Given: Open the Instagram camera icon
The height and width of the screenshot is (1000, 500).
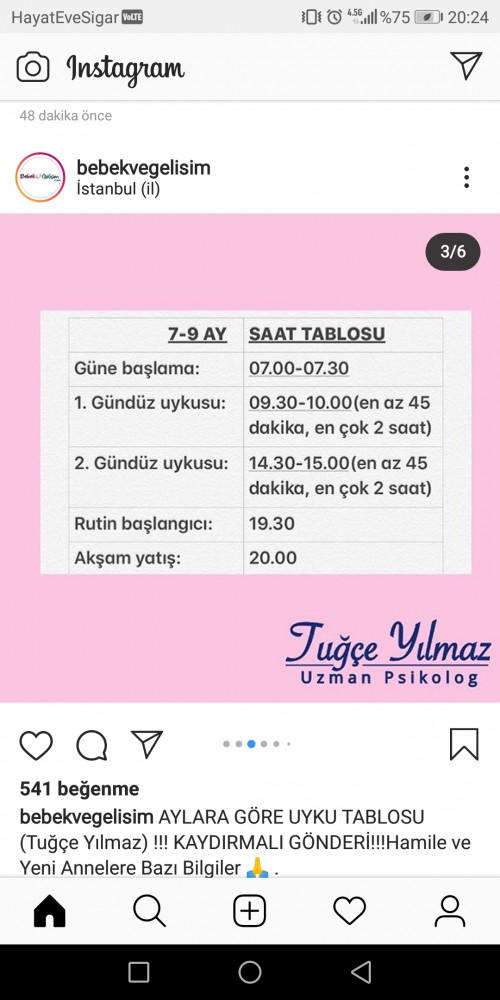Looking at the screenshot, I should point(33,67).
